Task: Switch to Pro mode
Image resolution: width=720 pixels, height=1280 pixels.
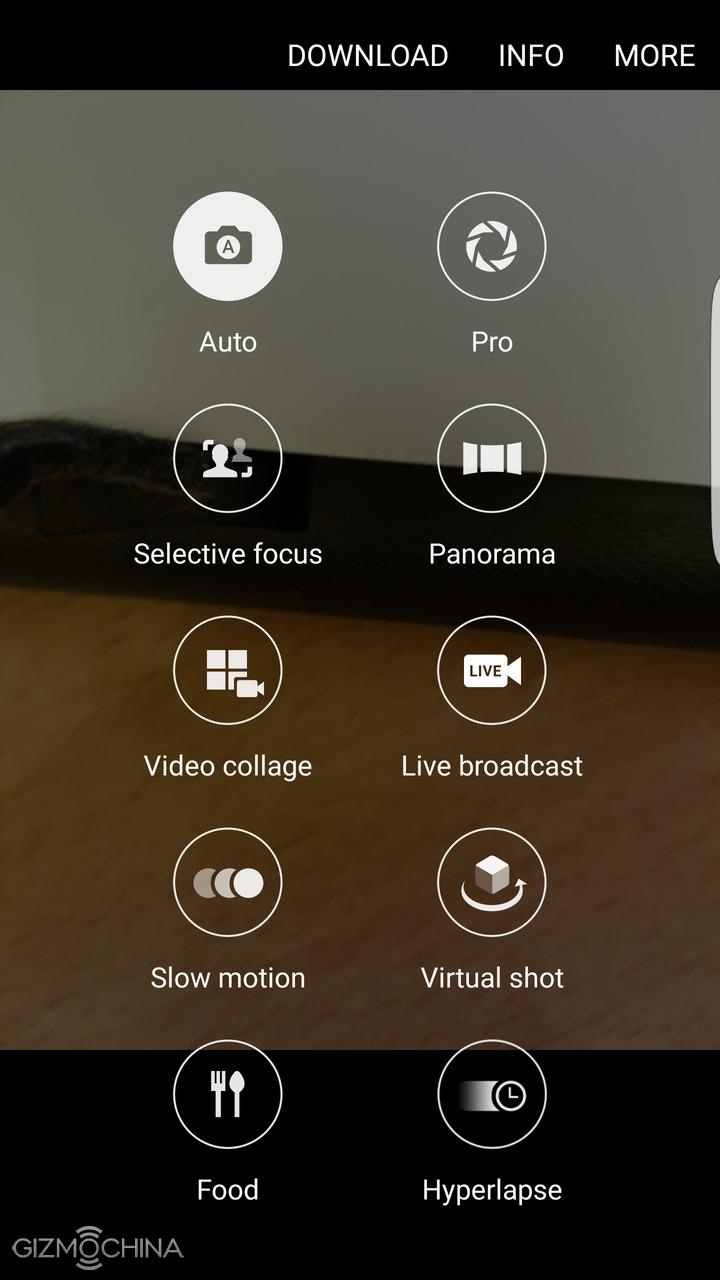Action: tap(491, 246)
